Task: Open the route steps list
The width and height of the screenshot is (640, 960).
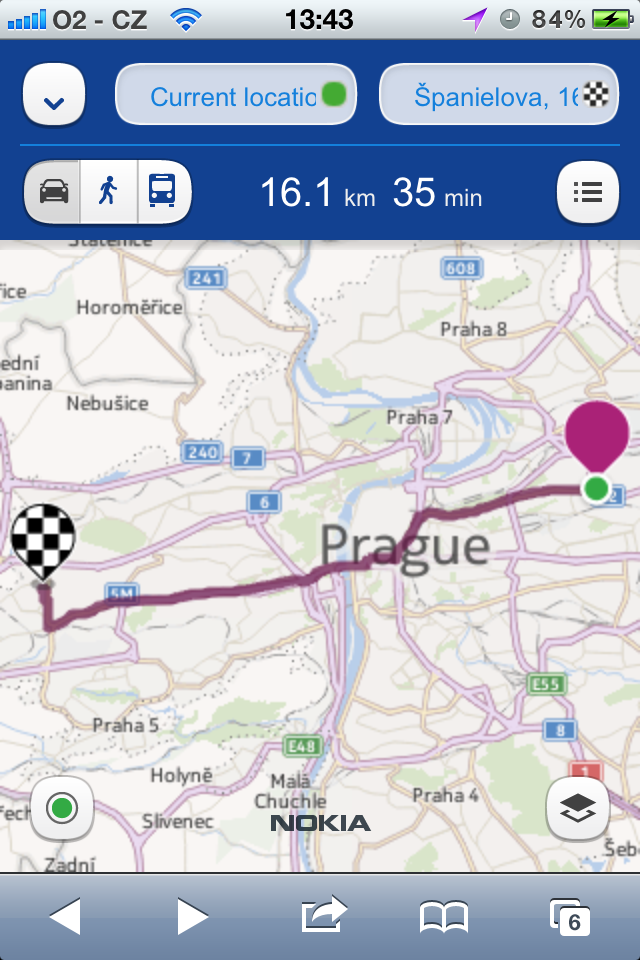Action: click(x=587, y=191)
